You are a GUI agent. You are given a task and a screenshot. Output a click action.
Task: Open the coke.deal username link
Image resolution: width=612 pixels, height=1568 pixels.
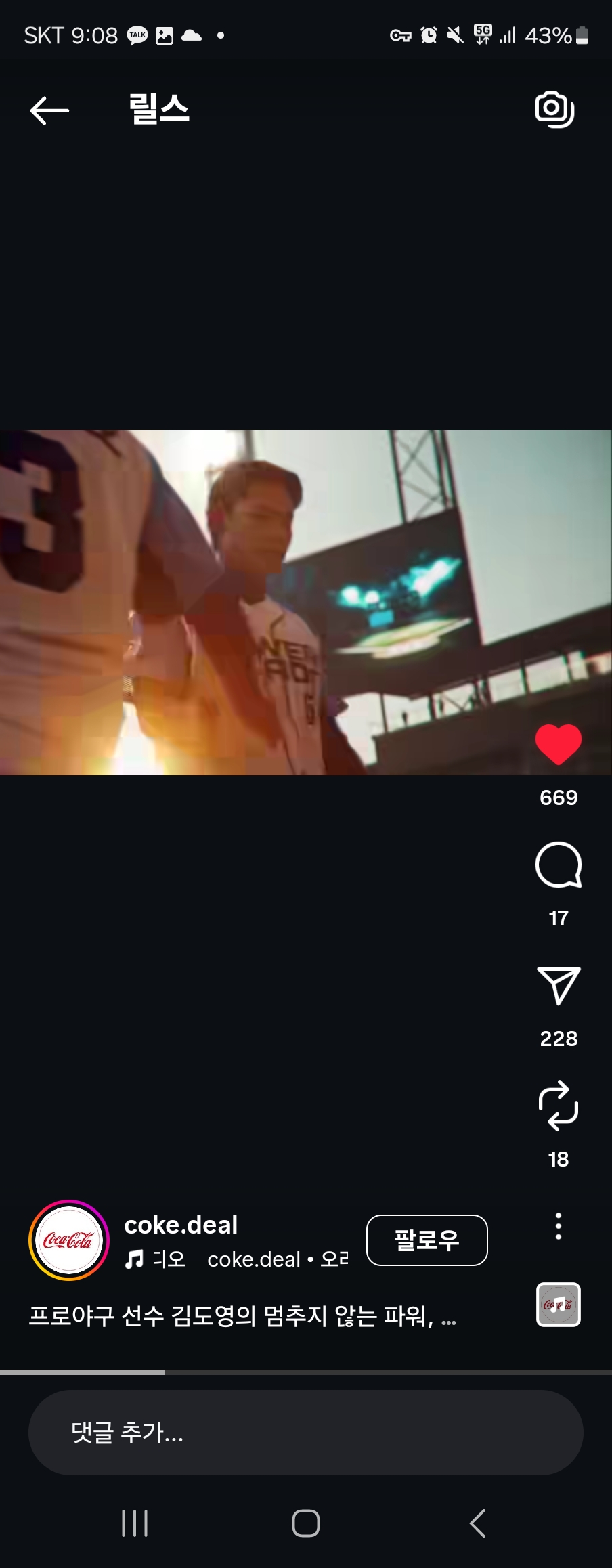[x=181, y=1225]
